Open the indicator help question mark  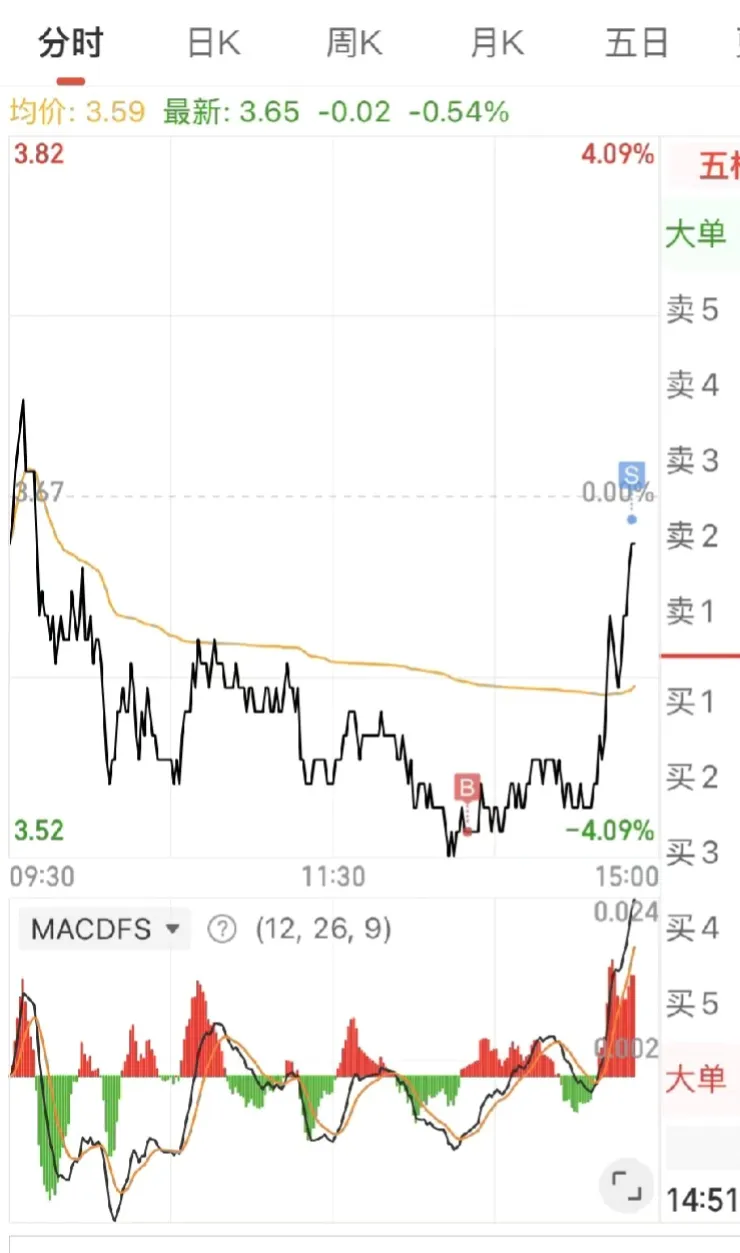point(221,929)
